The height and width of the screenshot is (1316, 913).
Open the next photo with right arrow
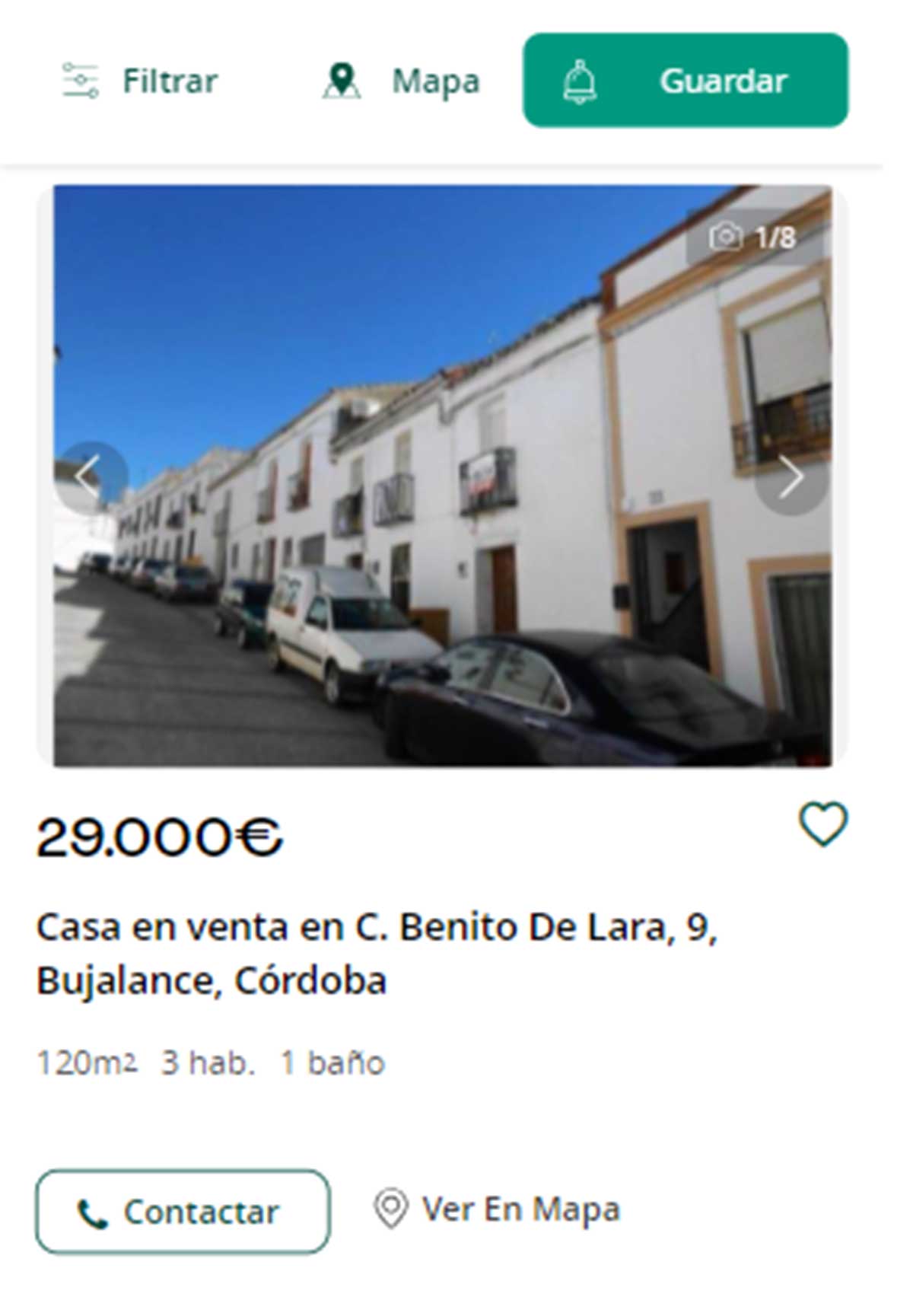click(x=790, y=476)
